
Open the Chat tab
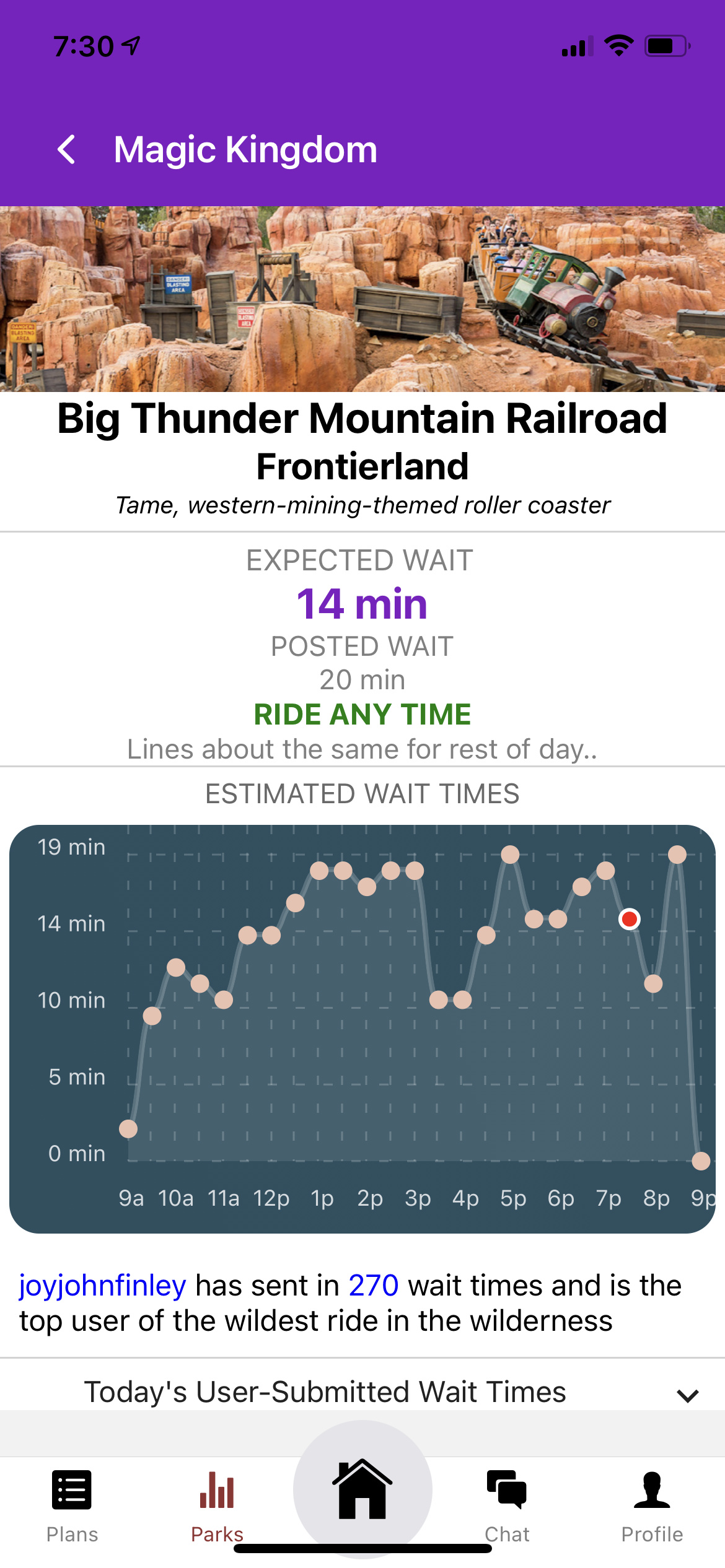(x=507, y=1505)
